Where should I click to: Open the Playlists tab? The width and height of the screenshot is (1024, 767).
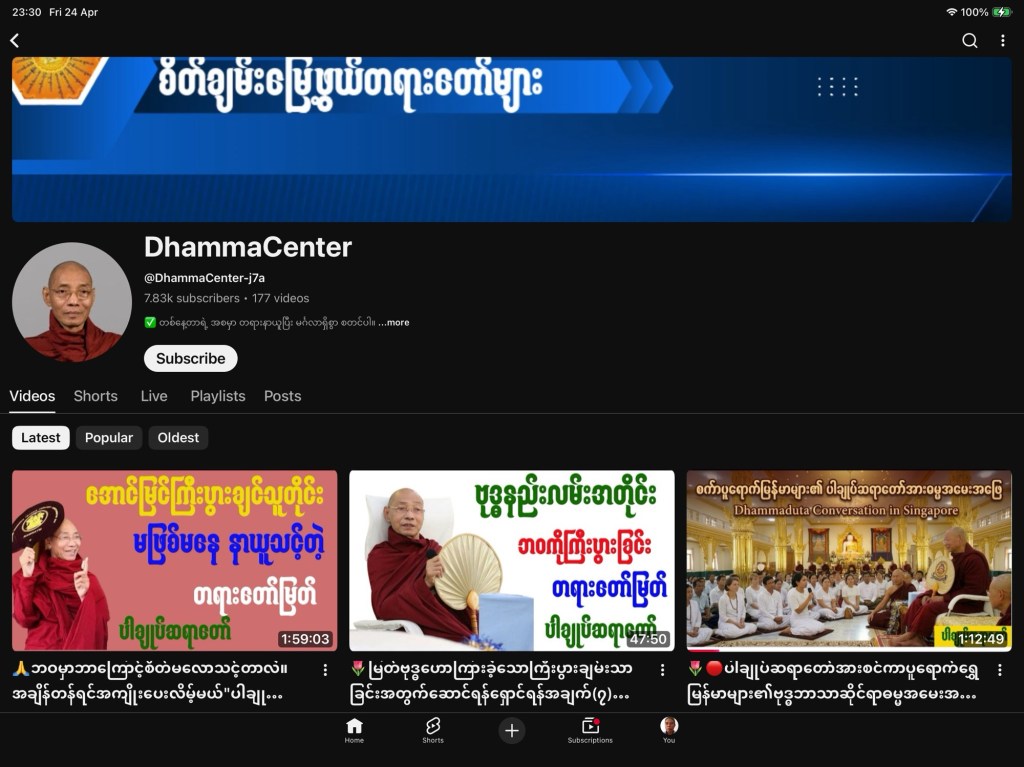point(217,396)
